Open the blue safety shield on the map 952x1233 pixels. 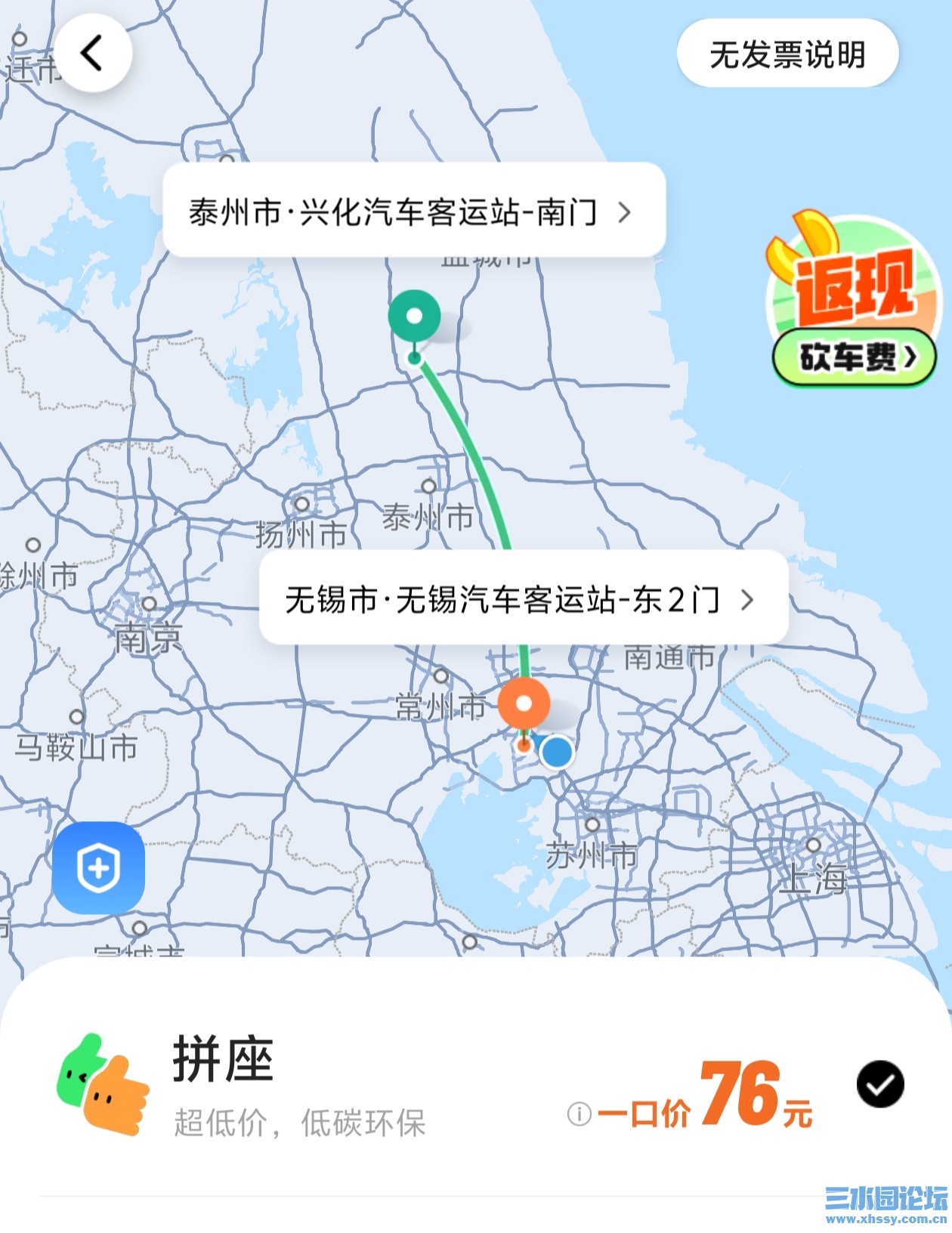coord(97,866)
